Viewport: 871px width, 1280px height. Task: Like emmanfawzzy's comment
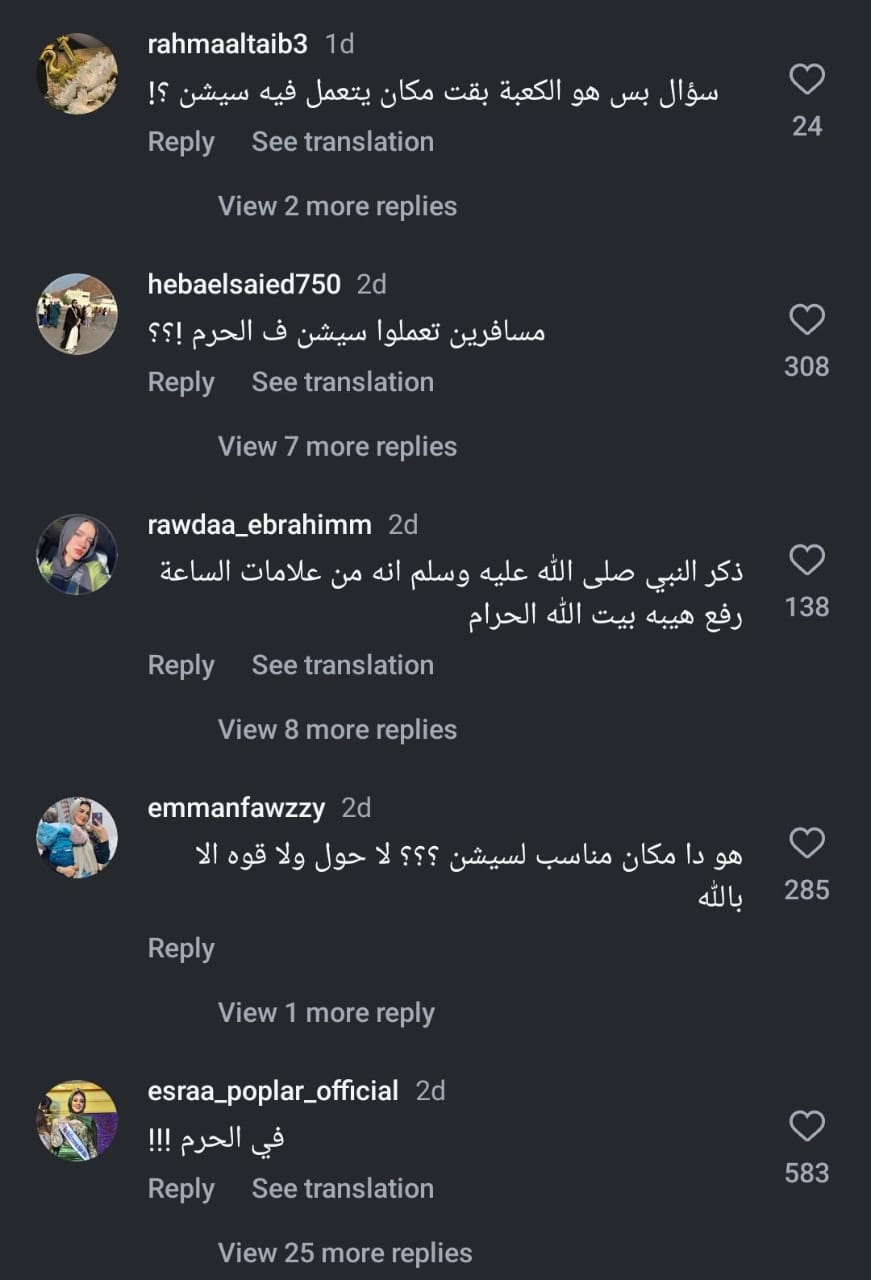pos(806,844)
